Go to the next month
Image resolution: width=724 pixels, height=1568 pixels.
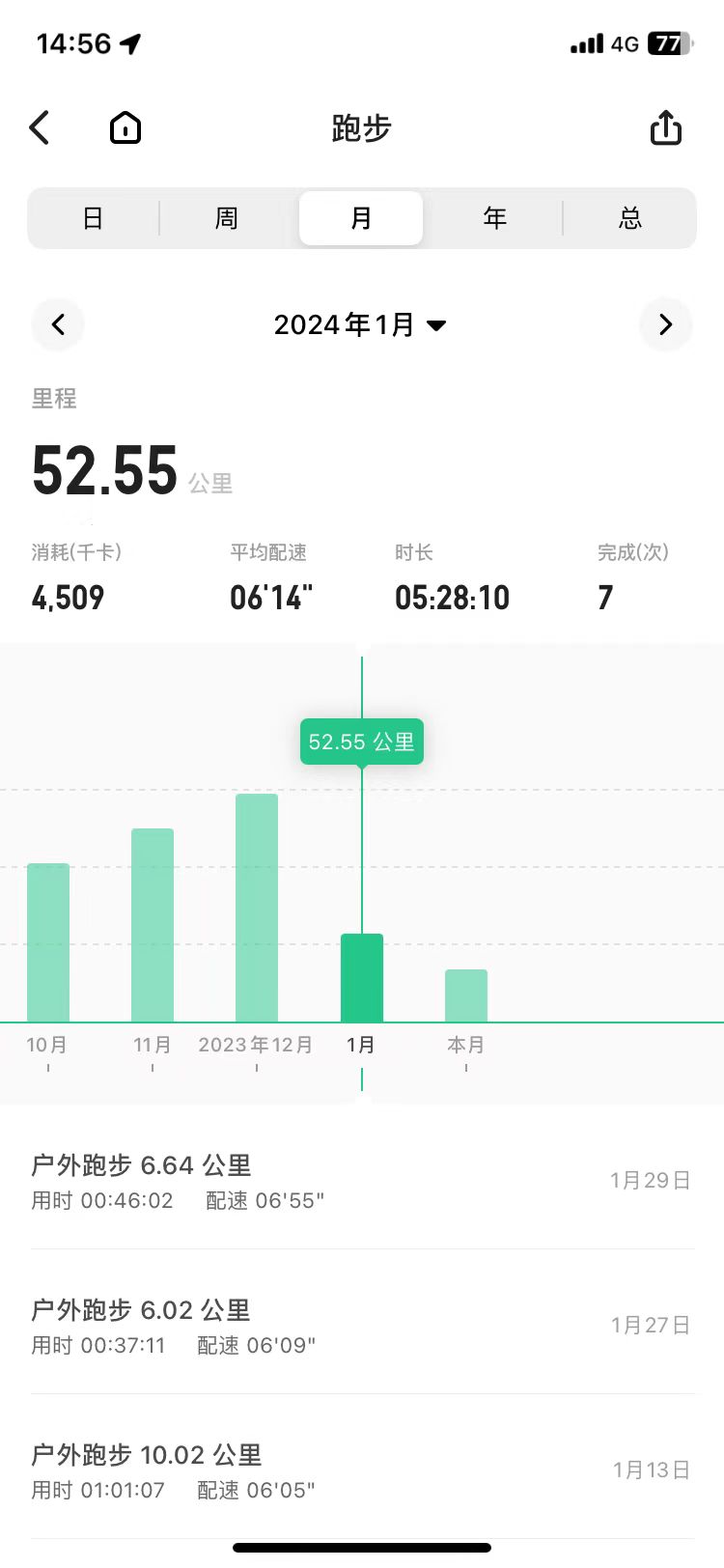pos(666,324)
